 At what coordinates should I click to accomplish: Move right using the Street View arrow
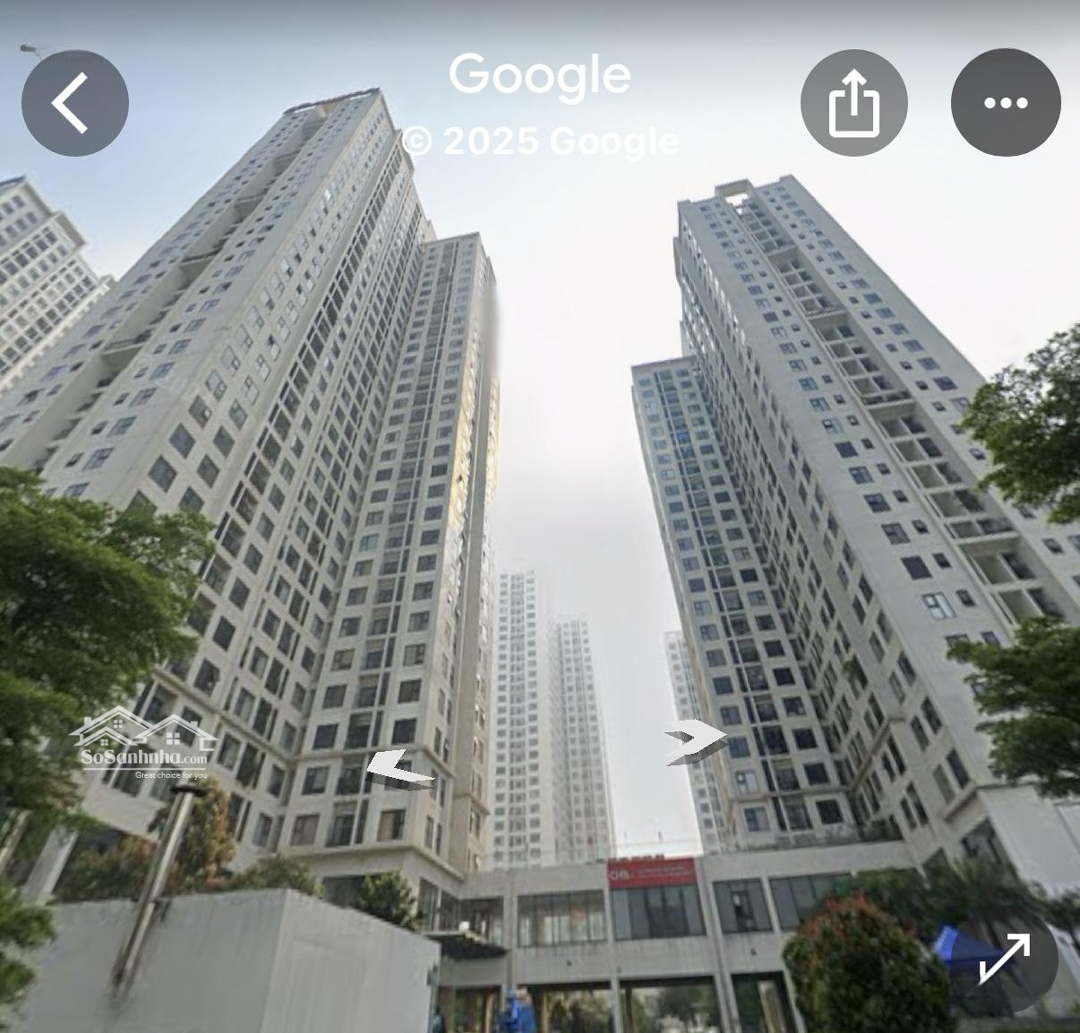coord(696,742)
